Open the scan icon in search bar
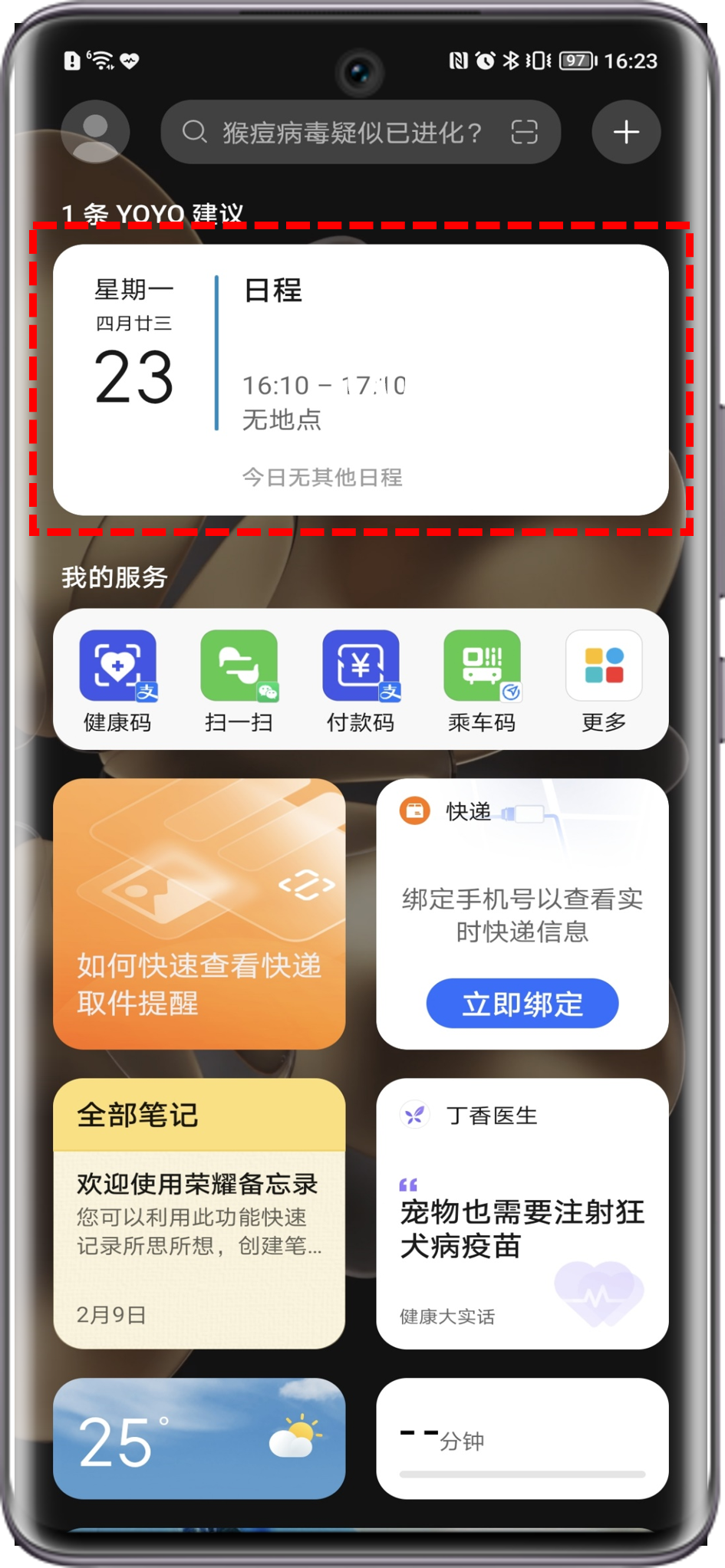The height and width of the screenshot is (1568, 725). (525, 133)
